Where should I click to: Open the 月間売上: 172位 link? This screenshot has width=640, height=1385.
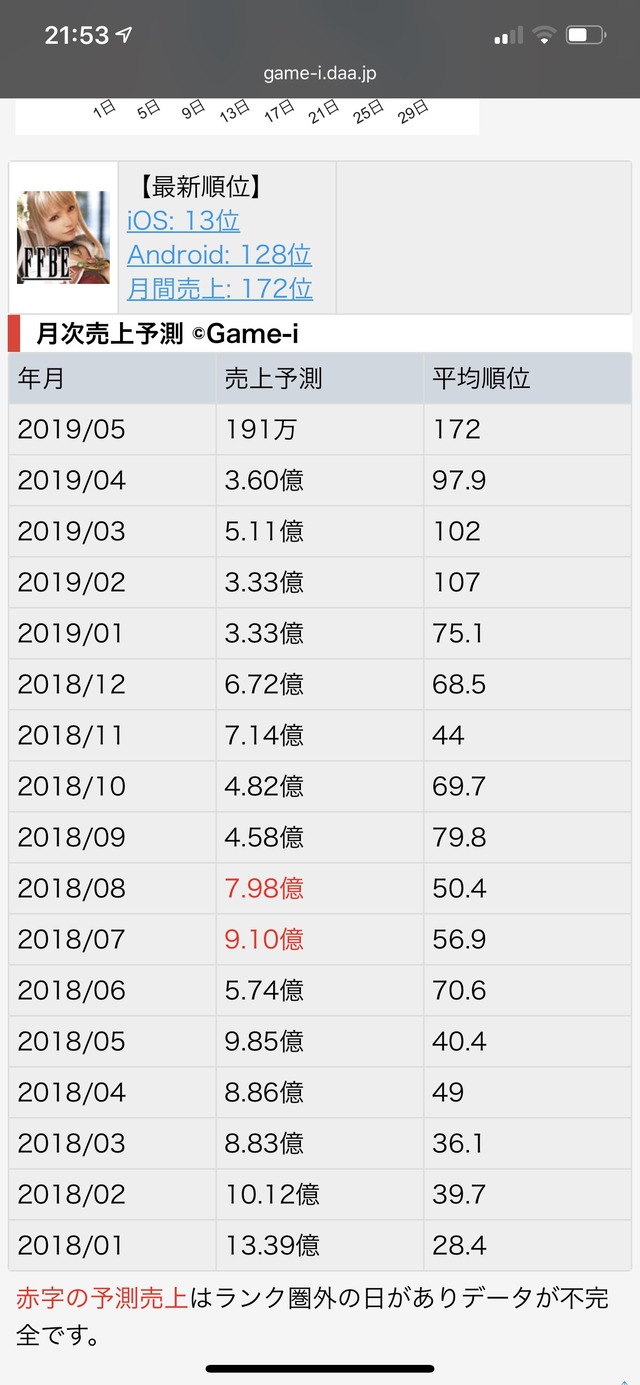[x=220, y=289]
